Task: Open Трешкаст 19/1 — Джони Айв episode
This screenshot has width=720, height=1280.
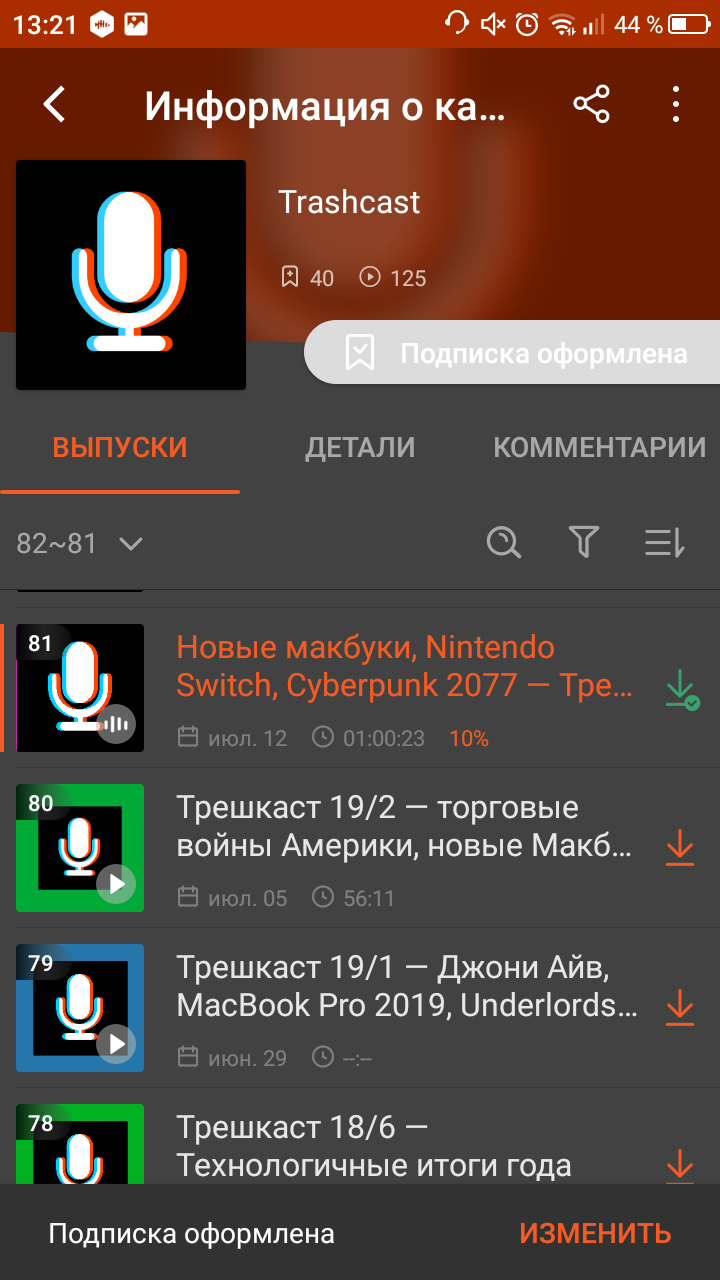Action: click(407, 986)
